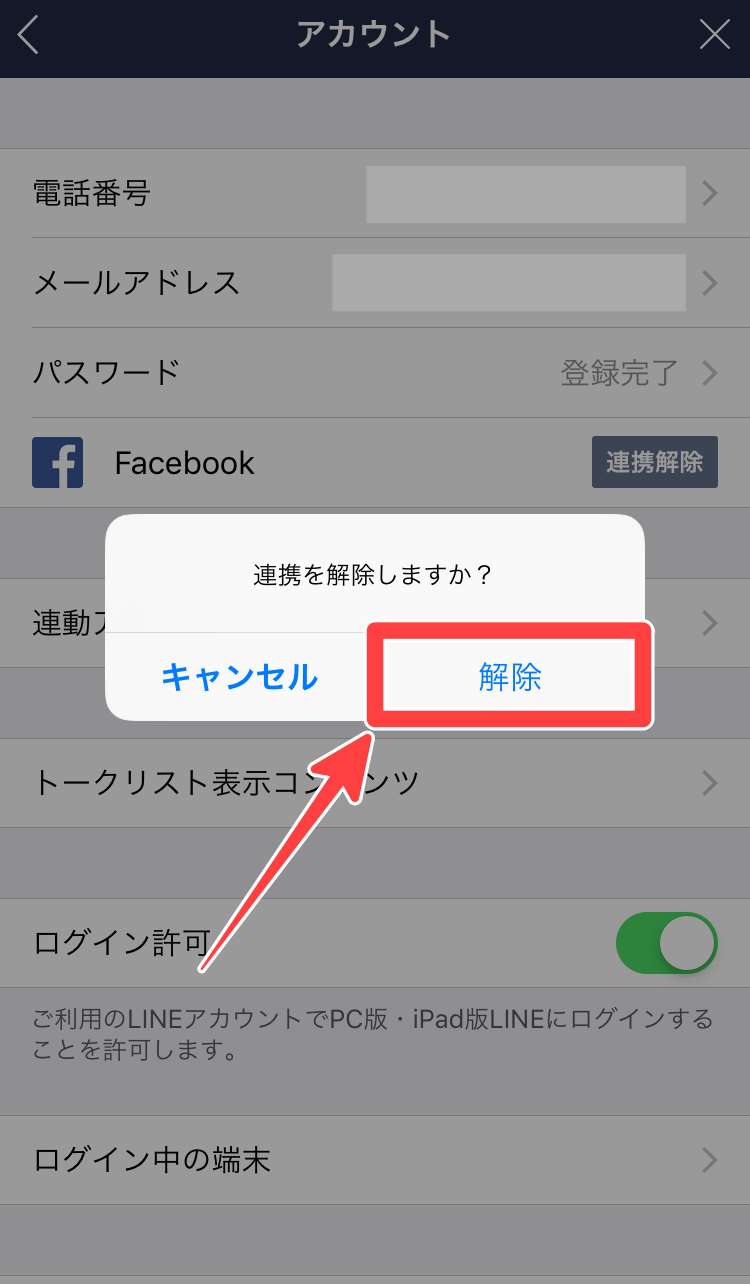Close the アカウント screen with the X icon
Viewport: 750px width, 1284px height.
click(x=714, y=36)
